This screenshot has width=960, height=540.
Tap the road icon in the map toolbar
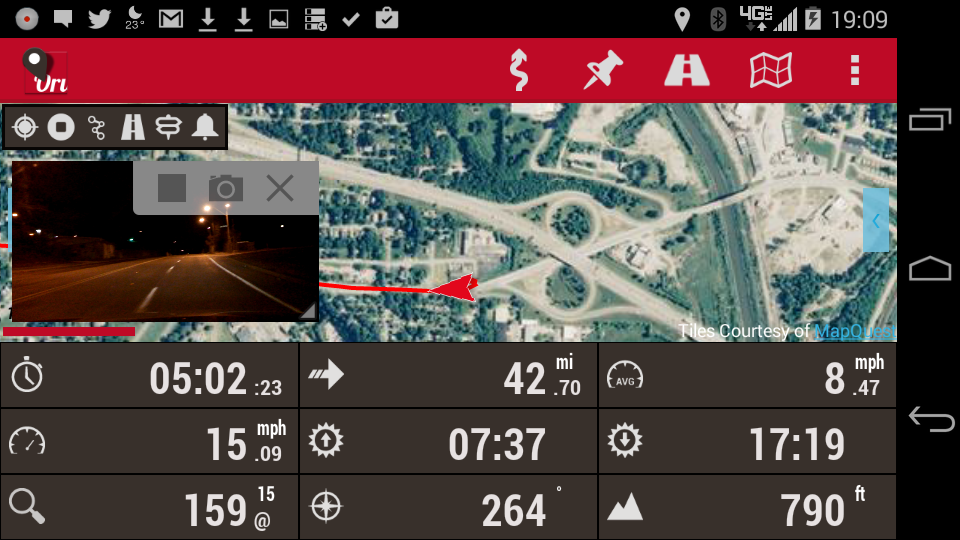coord(133,127)
